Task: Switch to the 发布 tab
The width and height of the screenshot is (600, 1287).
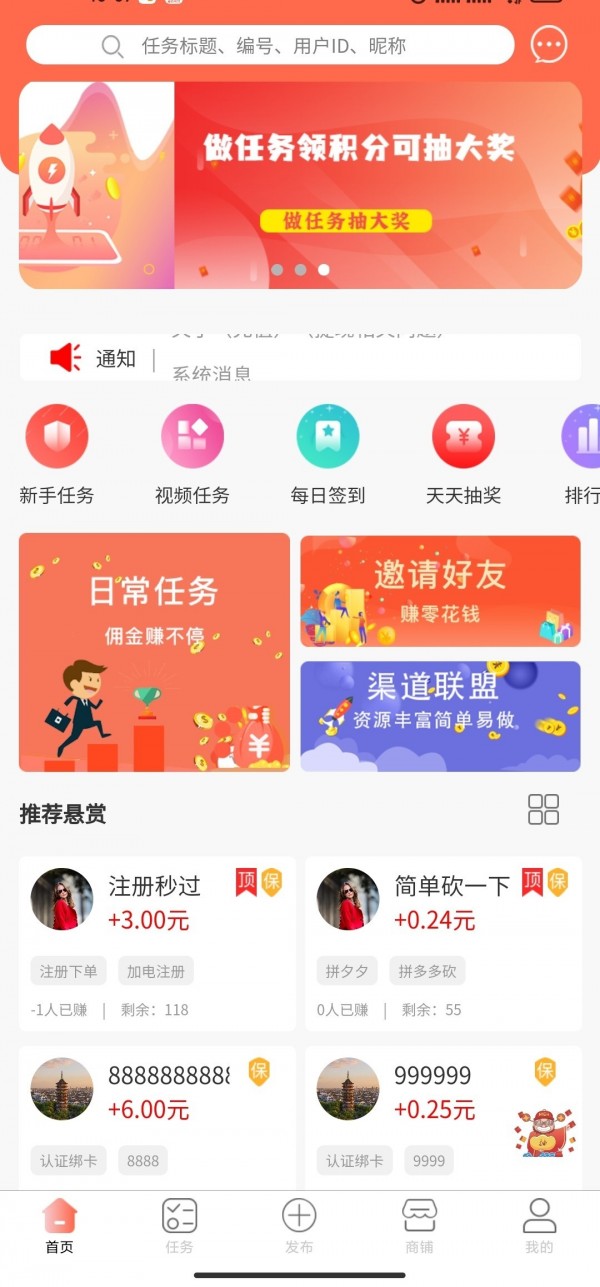Action: tap(299, 1226)
